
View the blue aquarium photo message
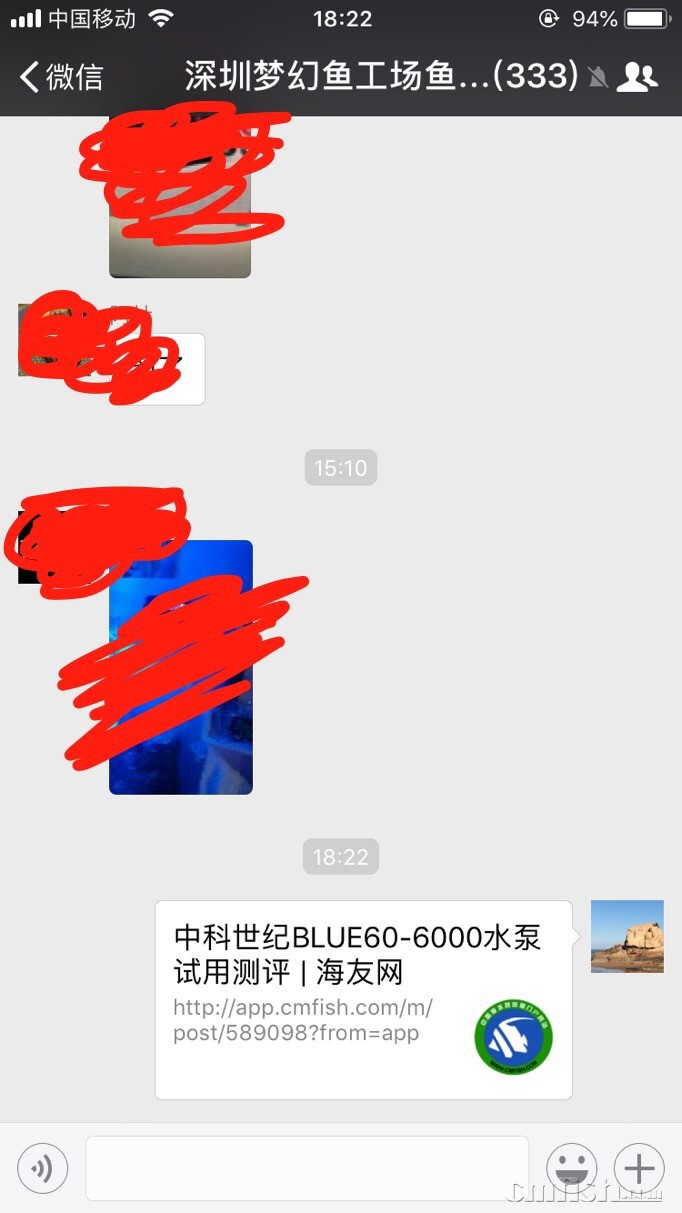[181, 667]
